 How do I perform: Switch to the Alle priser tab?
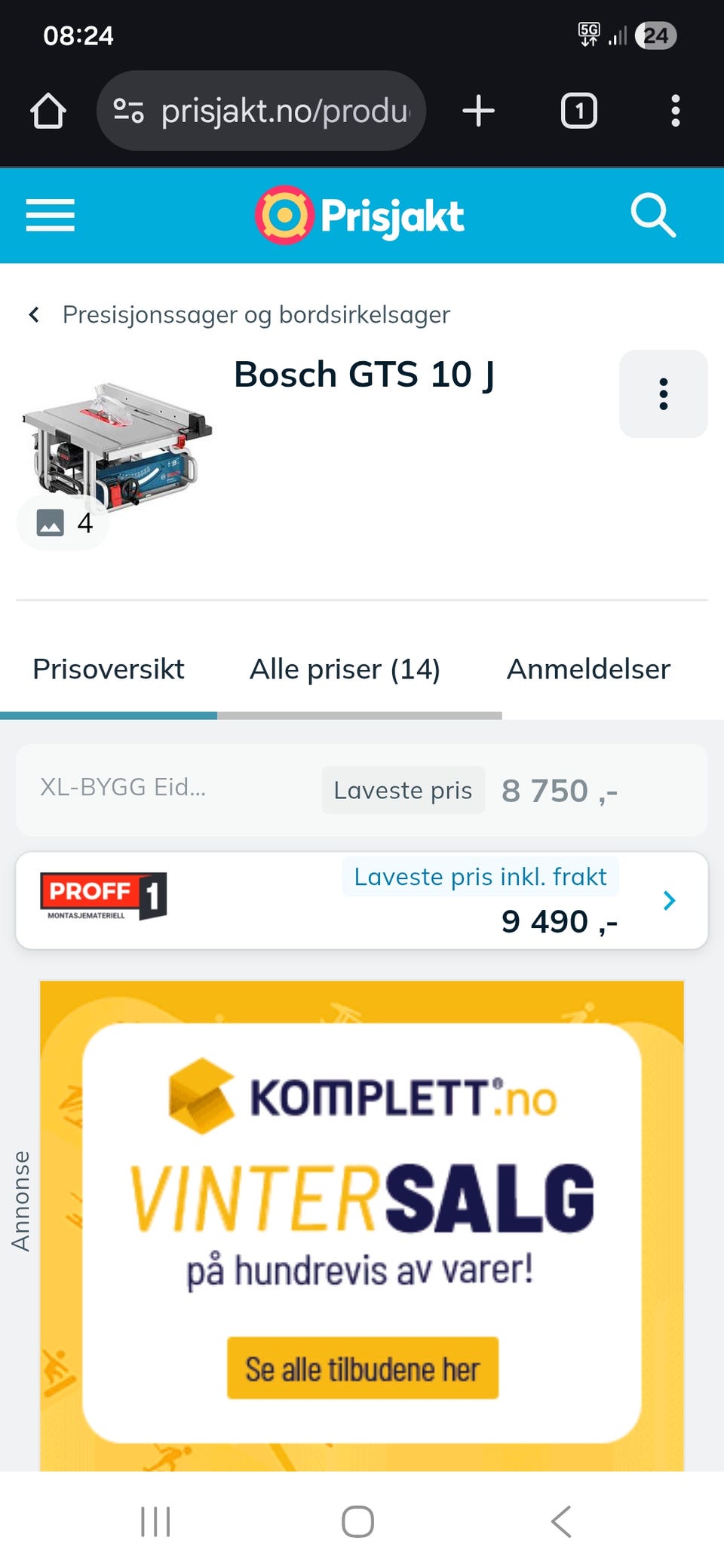pyautogui.click(x=345, y=669)
